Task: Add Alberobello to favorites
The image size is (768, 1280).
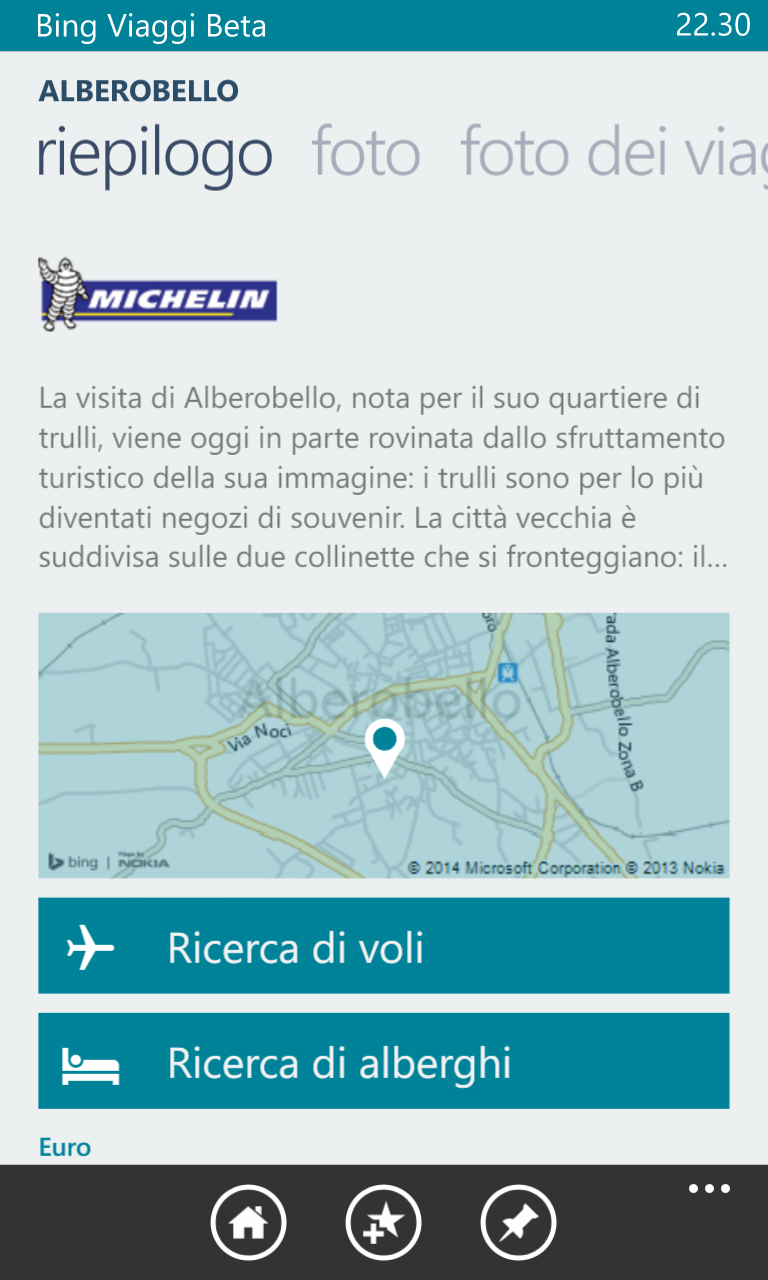Action: pos(383,1222)
